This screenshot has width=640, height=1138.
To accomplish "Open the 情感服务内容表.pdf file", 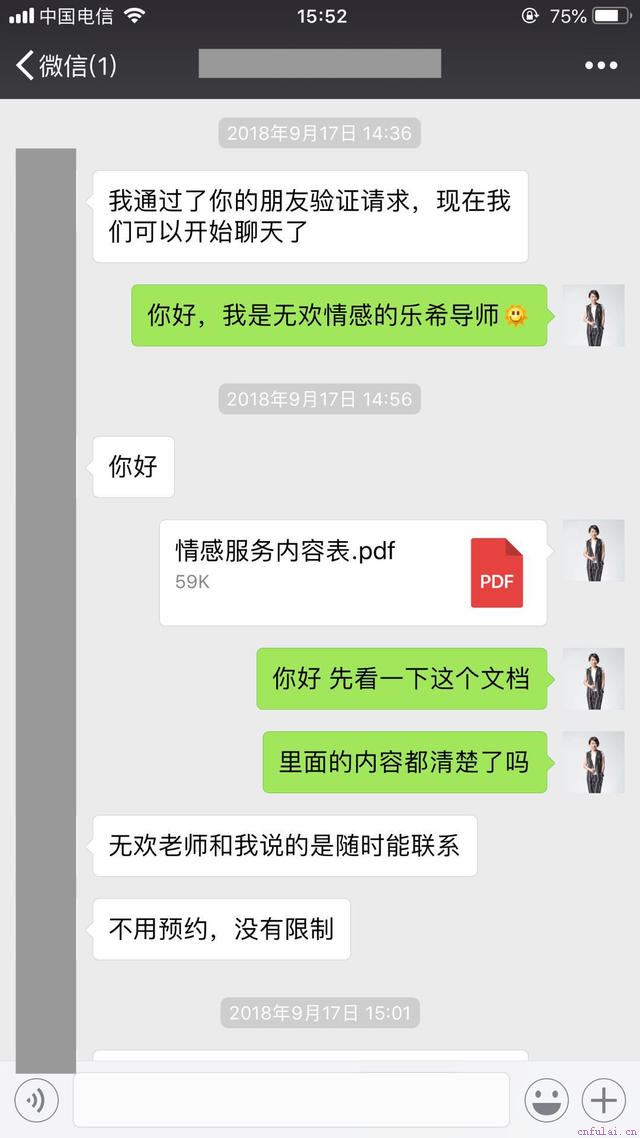I will [353, 573].
